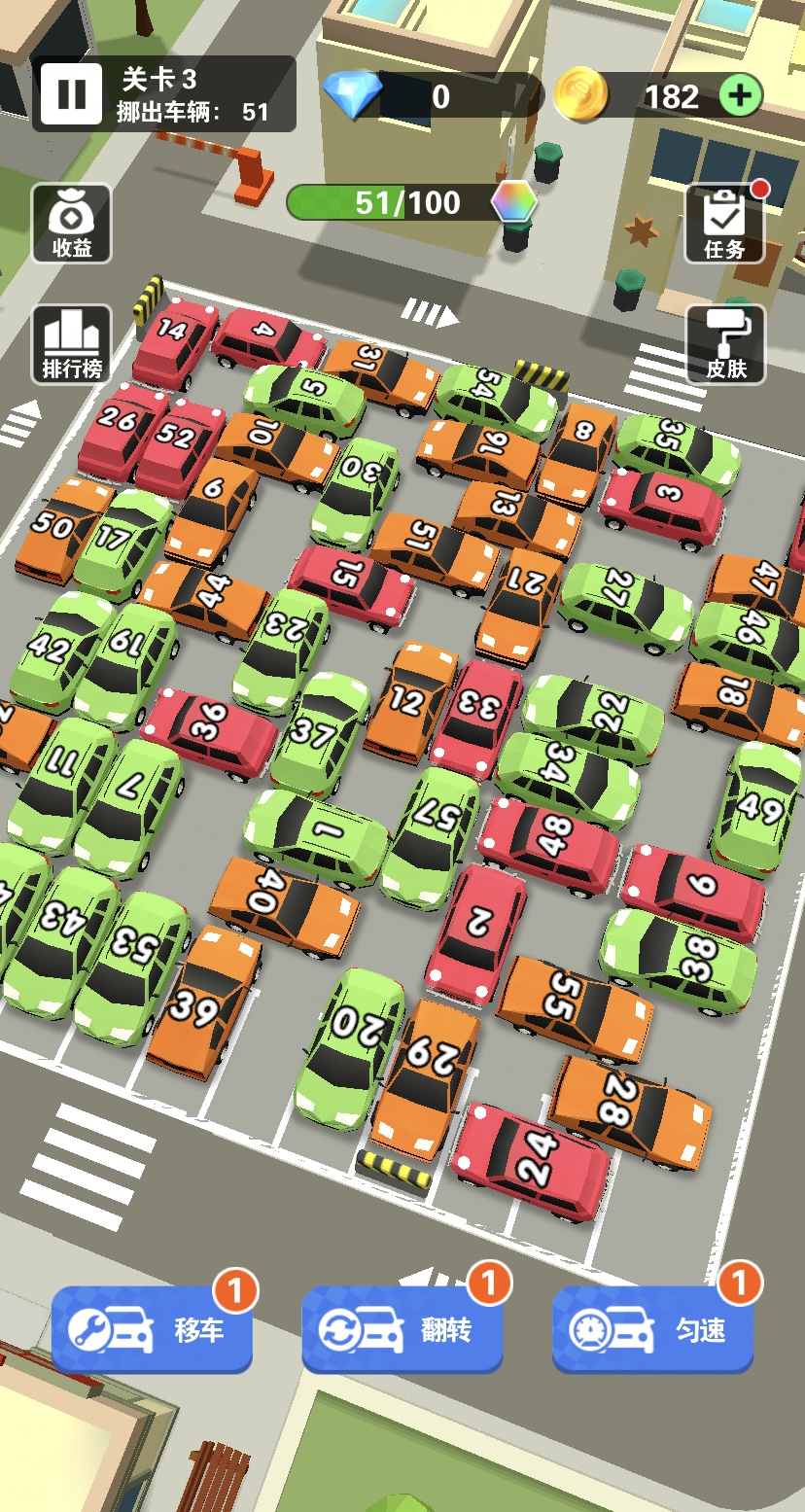The width and height of the screenshot is (805, 1512).
Task: Move orange car number 28
Action: (630, 1110)
